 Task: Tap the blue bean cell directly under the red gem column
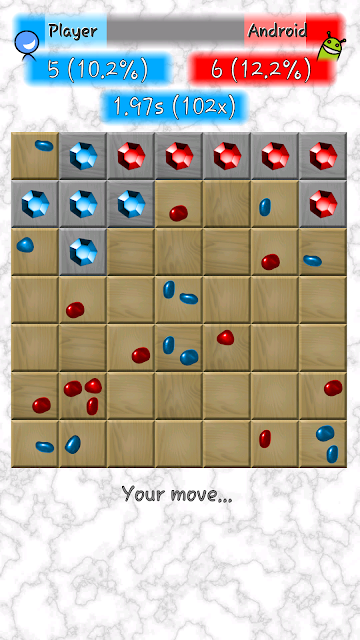323,252
